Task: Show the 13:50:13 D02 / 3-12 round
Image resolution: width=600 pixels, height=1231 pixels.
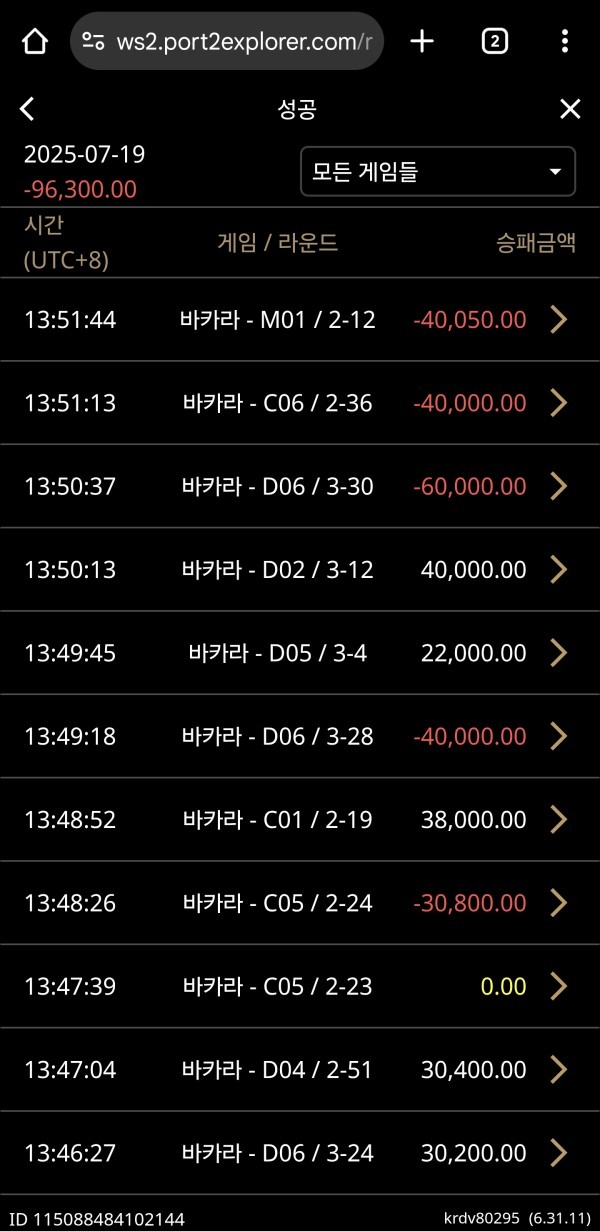Action: [559, 570]
